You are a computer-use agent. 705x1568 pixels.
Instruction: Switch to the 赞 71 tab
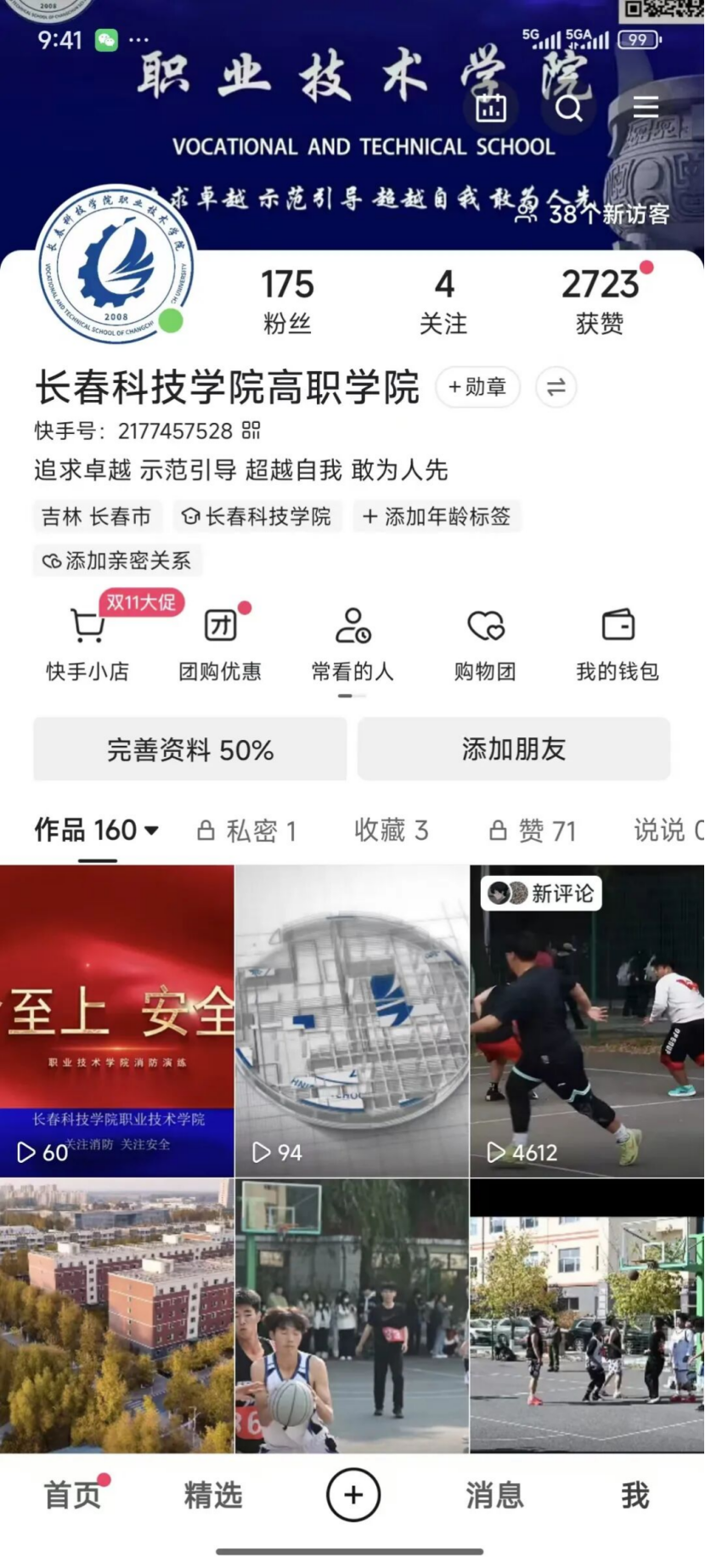[x=533, y=830]
